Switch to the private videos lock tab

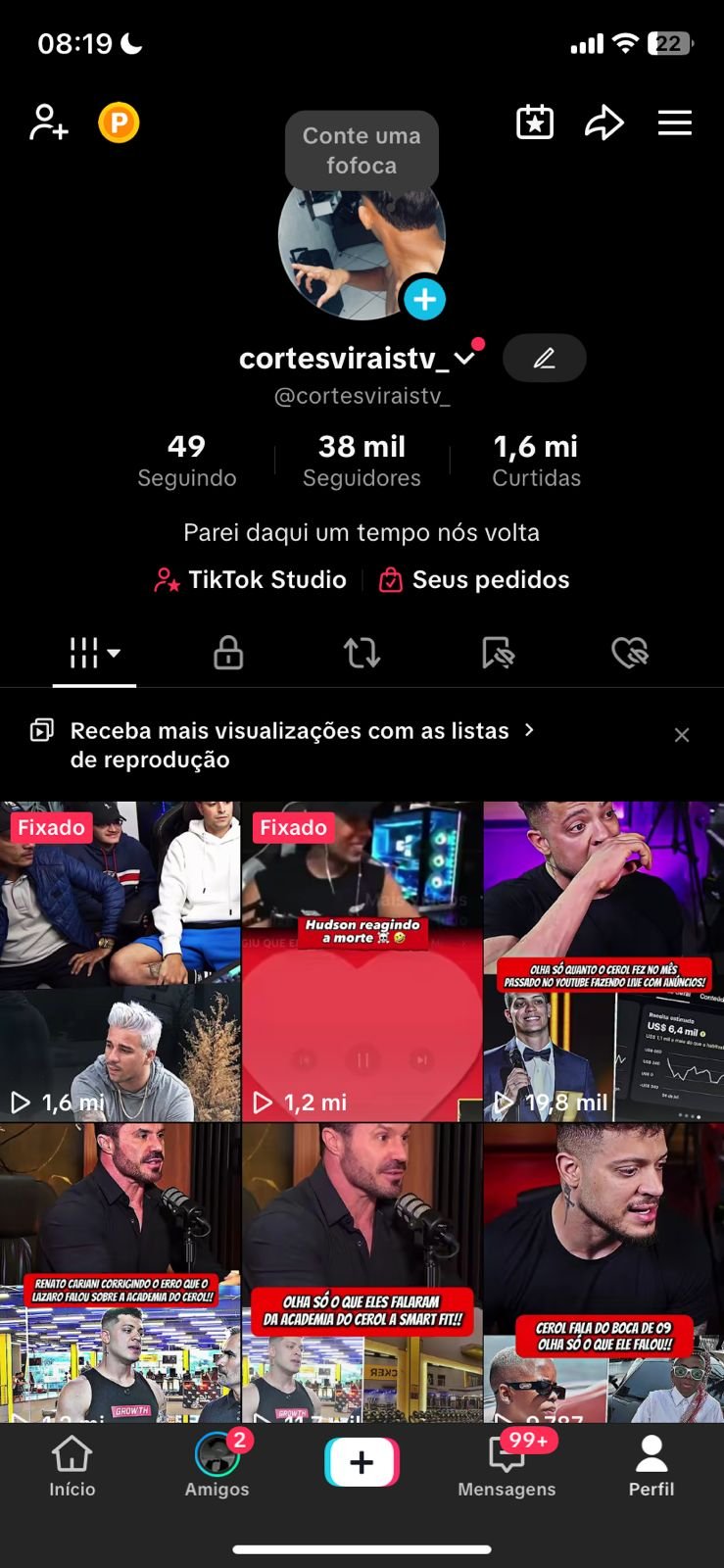click(x=228, y=653)
